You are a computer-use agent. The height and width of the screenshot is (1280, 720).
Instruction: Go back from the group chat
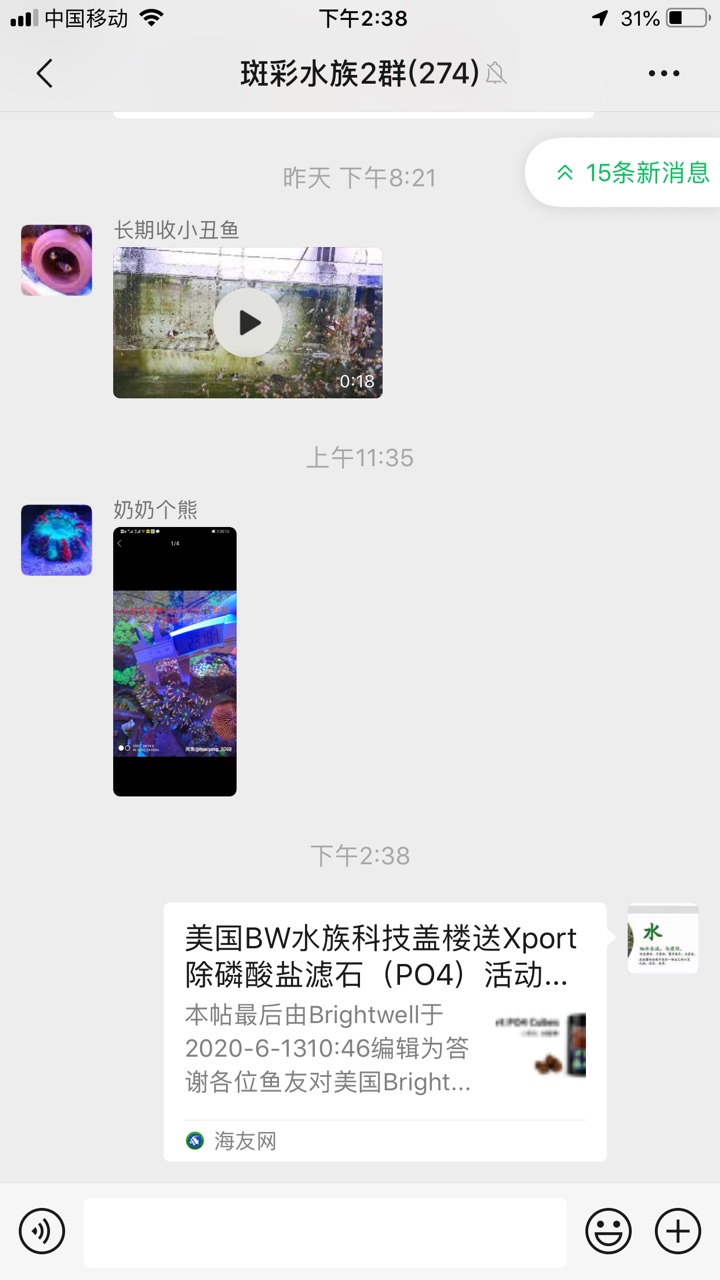tap(44, 73)
